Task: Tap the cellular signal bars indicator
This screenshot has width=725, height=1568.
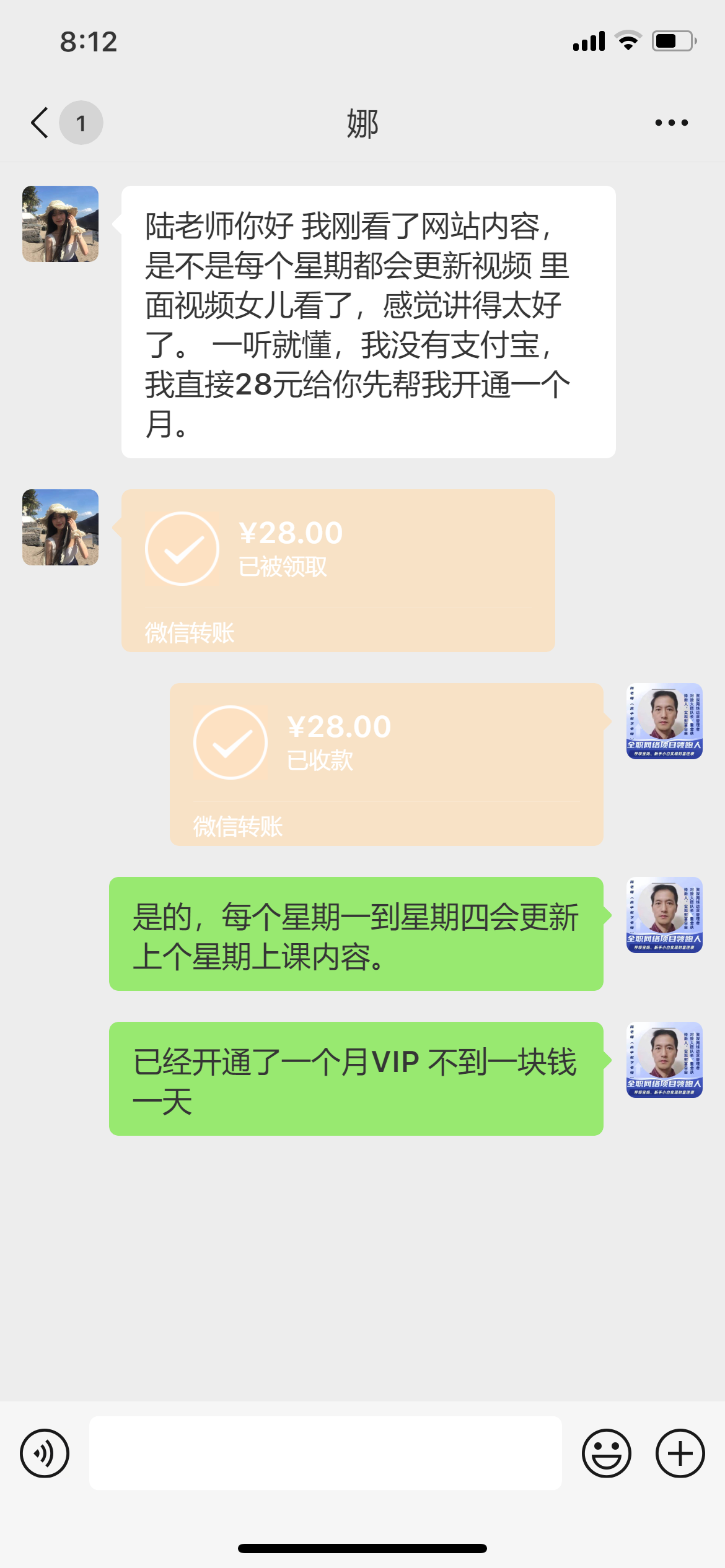Action: click(587, 41)
